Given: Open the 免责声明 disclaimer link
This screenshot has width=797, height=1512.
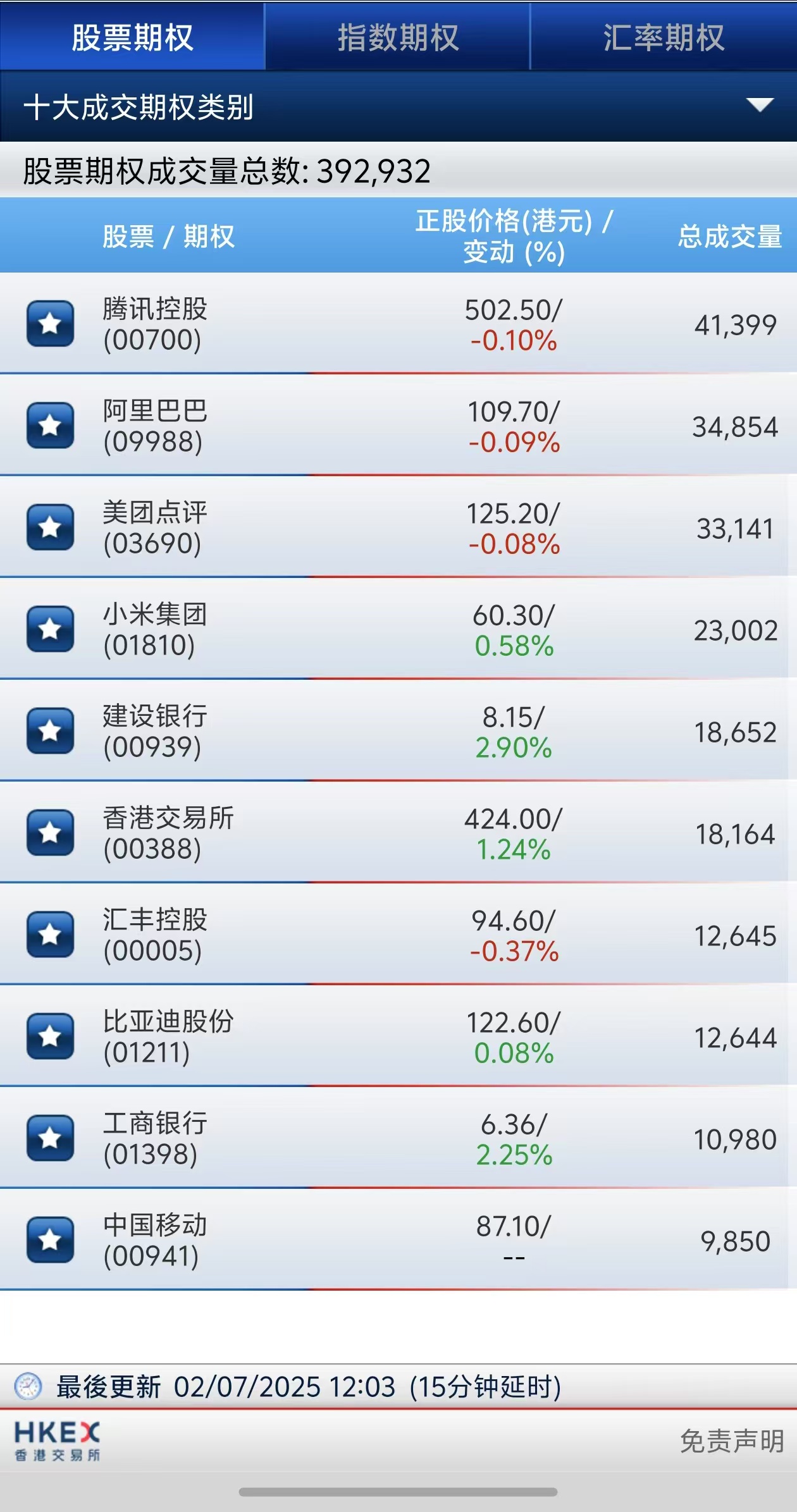Looking at the screenshot, I should click(x=731, y=1441).
